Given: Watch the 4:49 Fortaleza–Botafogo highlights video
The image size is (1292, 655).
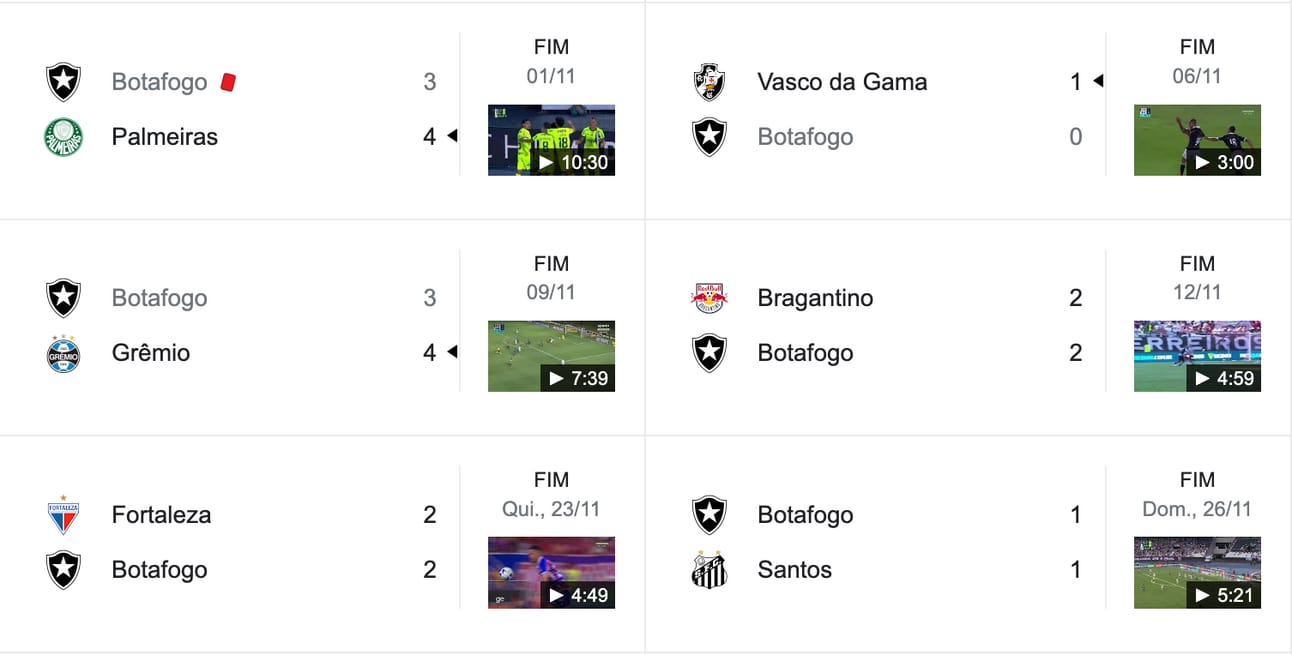Looking at the screenshot, I should [551, 573].
